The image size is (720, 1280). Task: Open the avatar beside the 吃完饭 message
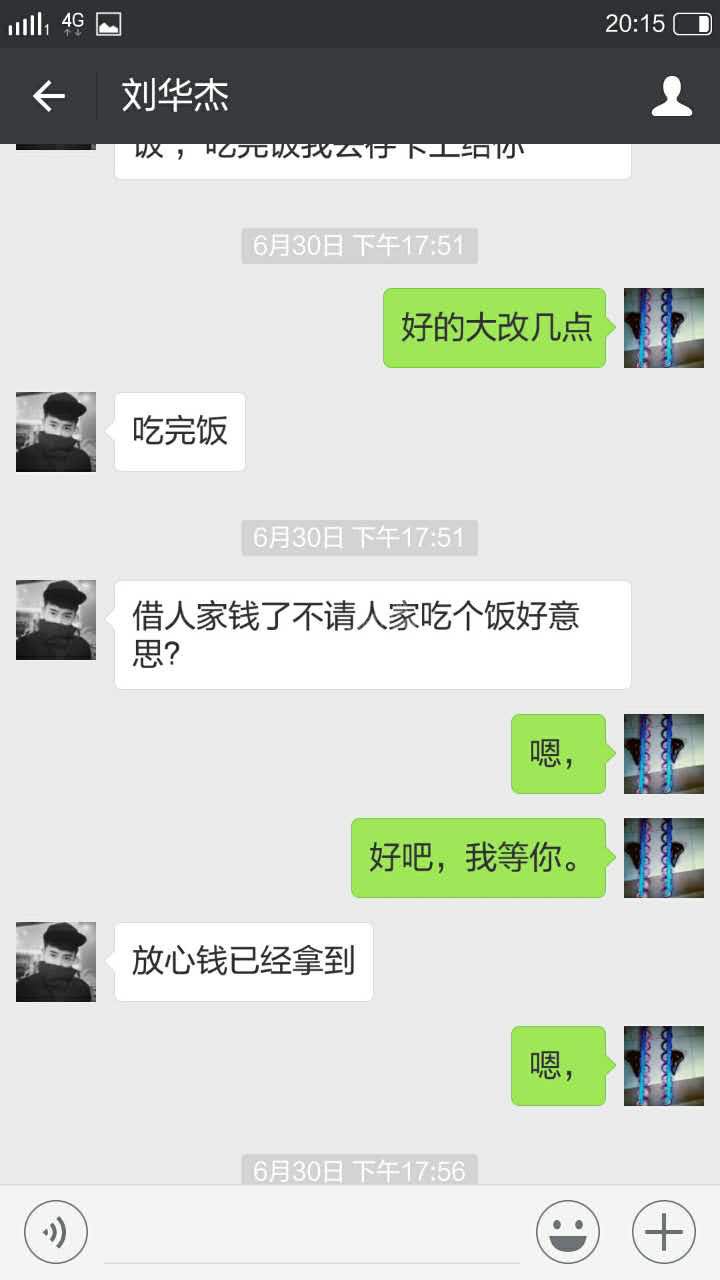56,432
